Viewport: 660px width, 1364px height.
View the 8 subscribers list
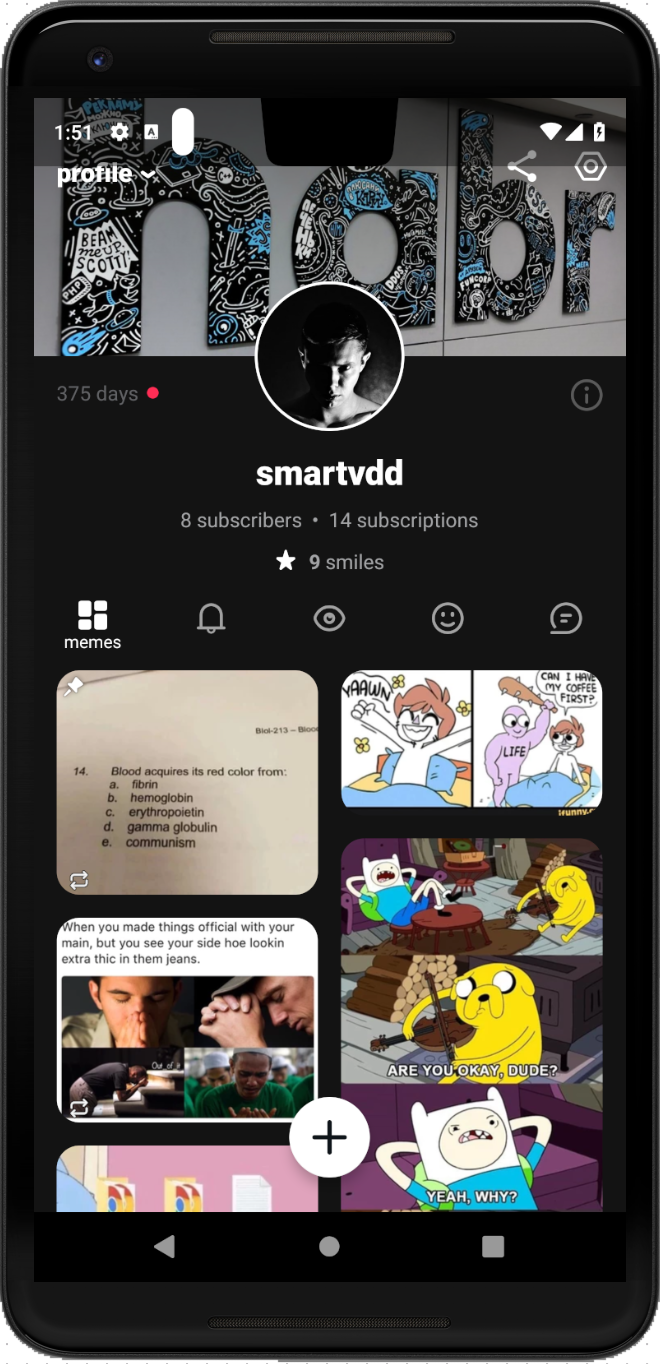point(241,520)
